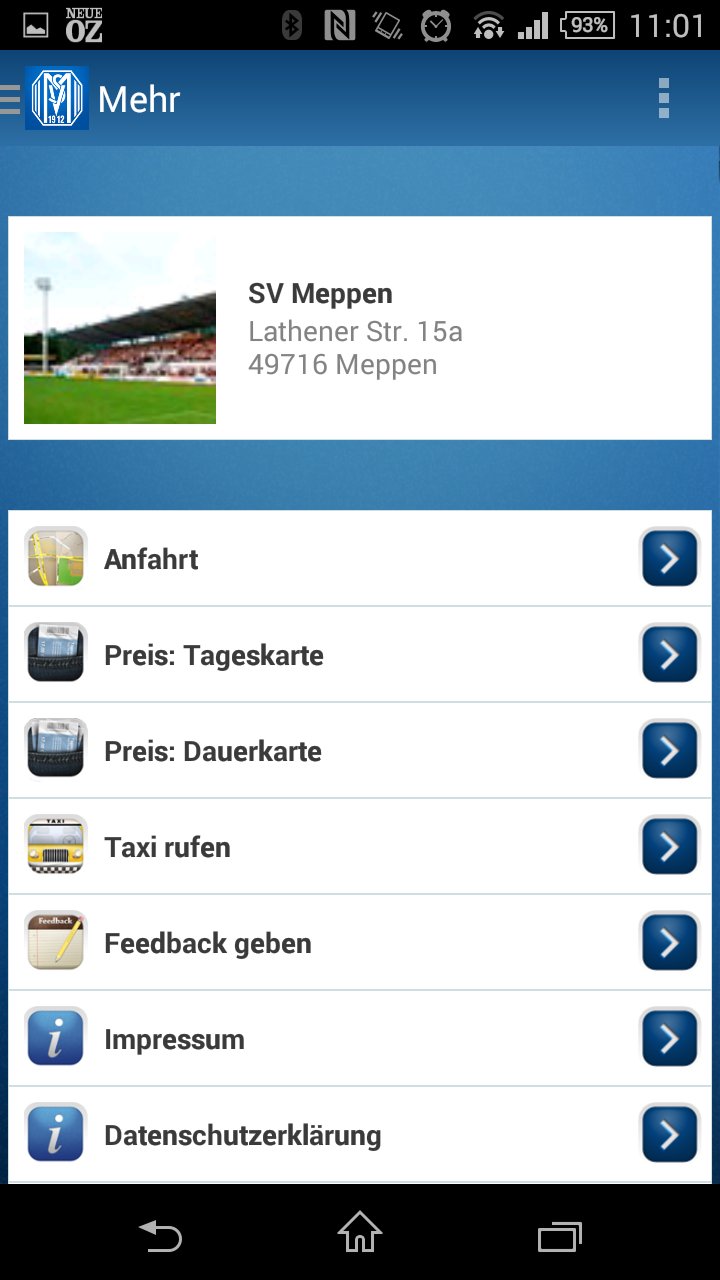
Task: Show the Impressum
Action: pyautogui.click(x=360, y=1039)
